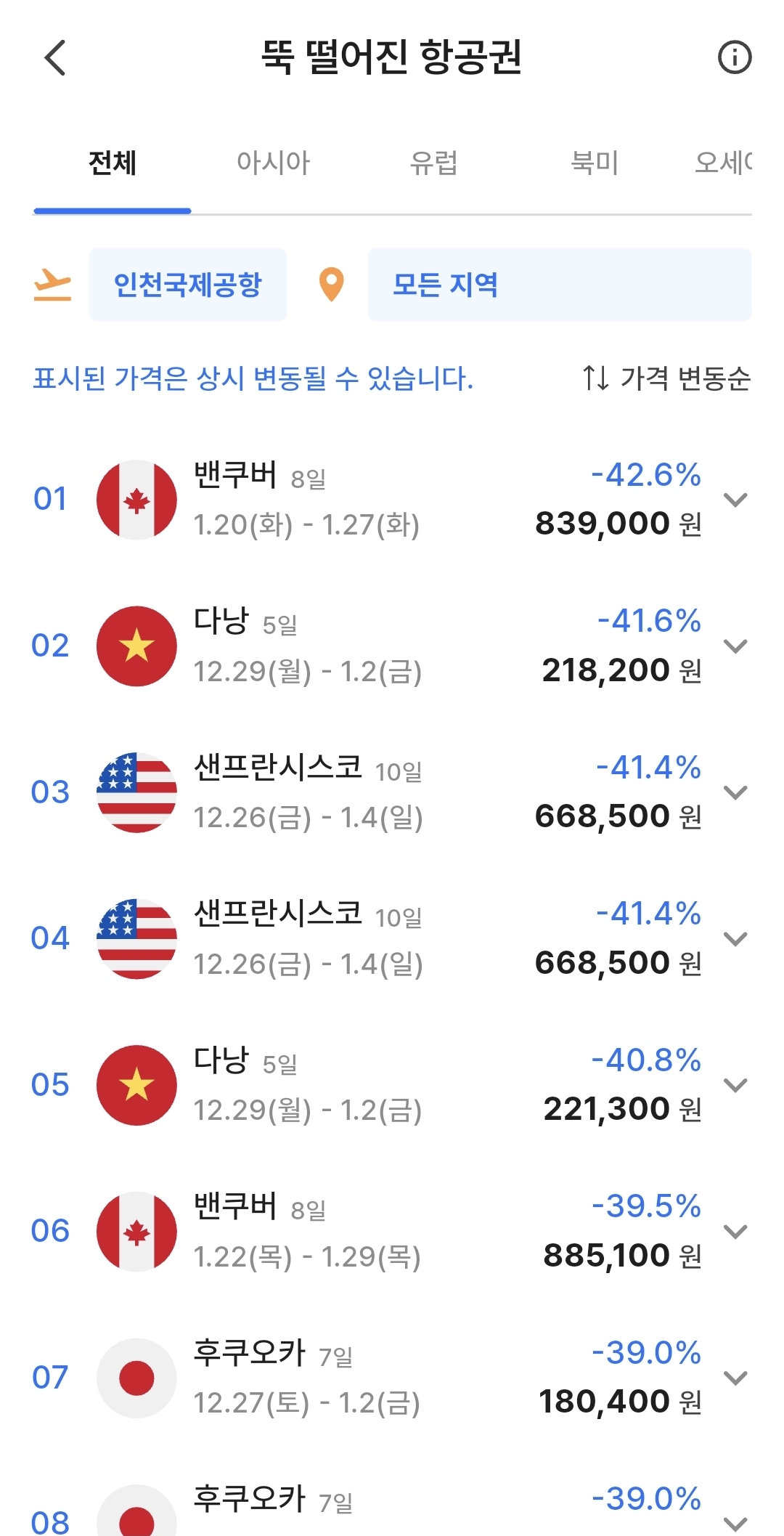The image size is (784, 1536).
Task: Go back using the top-left arrow
Action: (x=55, y=57)
